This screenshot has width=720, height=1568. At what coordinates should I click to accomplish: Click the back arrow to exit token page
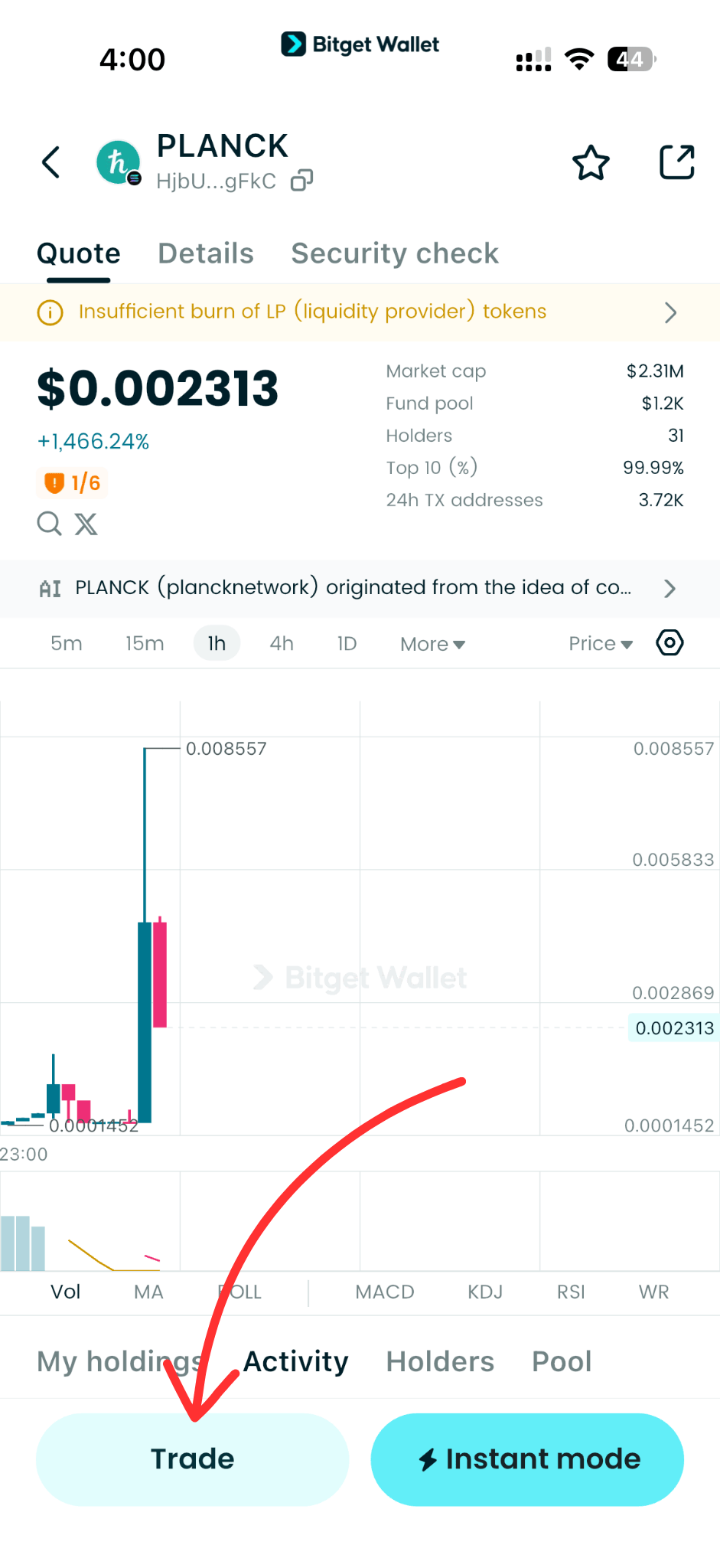pyautogui.click(x=50, y=162)
